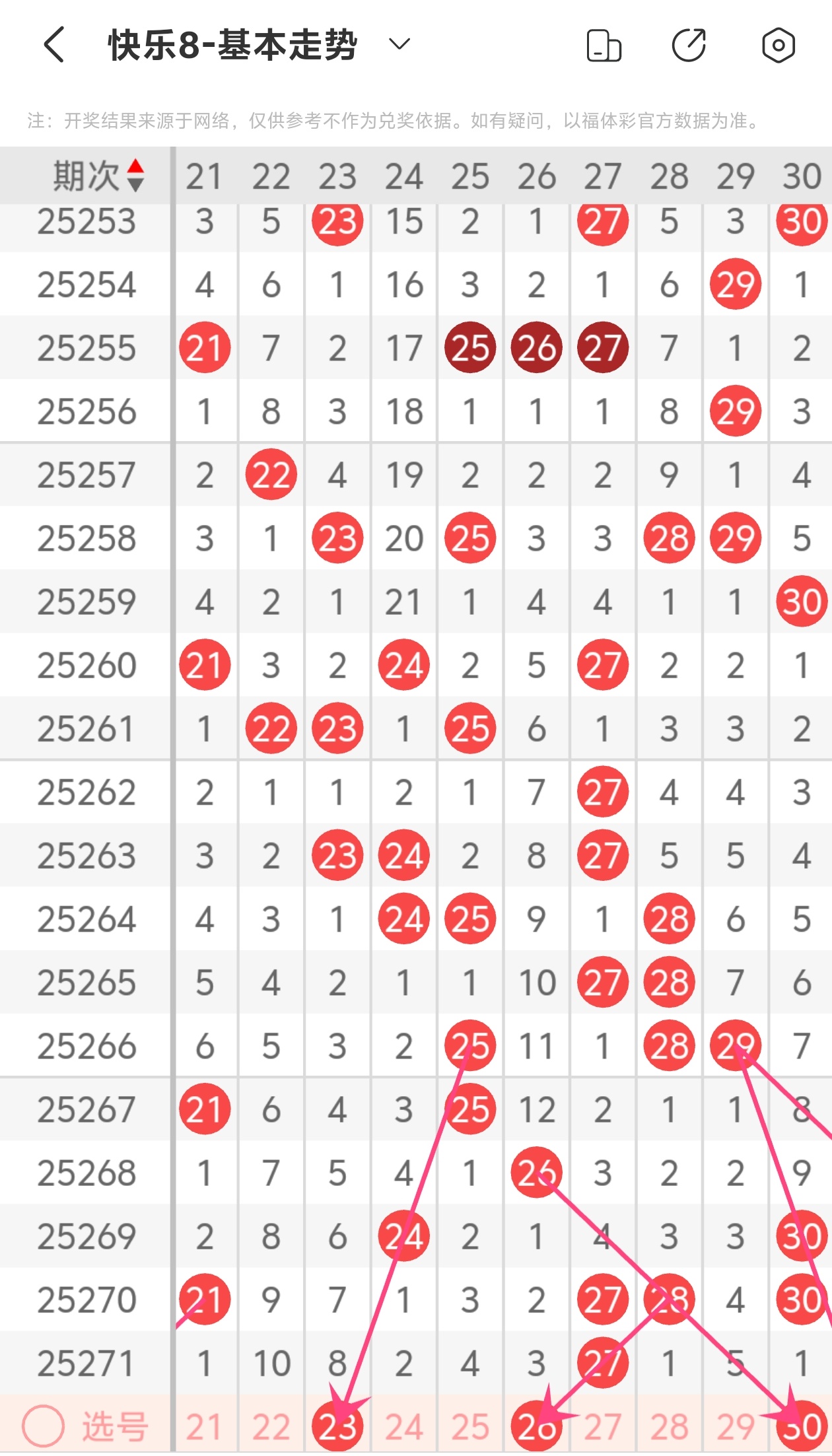The height and width of the screenshot is (1456, 832).
Task: Pick number 28 in the 选号 row
Action: tap(669, 1427)
